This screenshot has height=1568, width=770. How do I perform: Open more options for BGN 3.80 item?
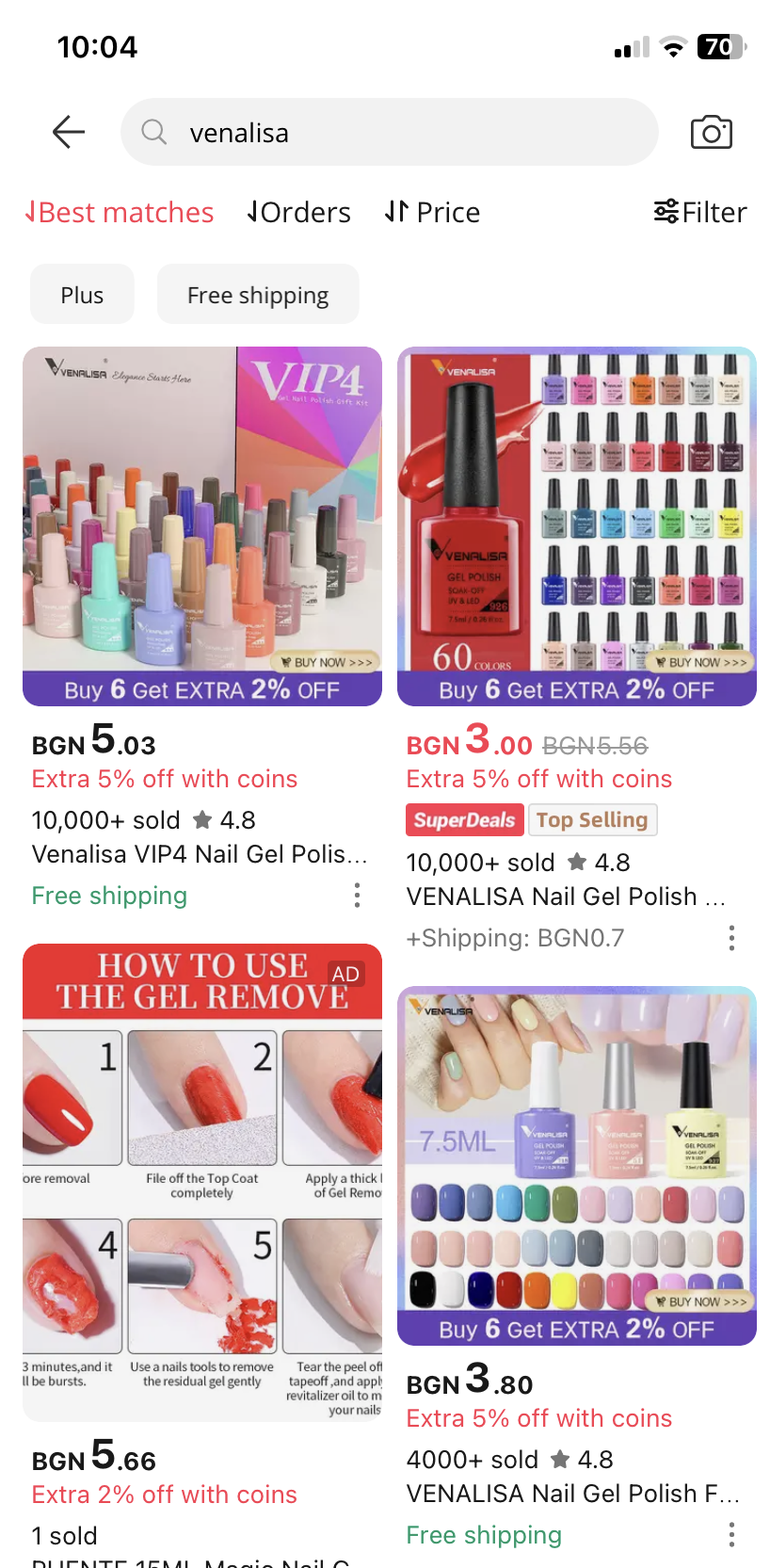click(731, 1534)
